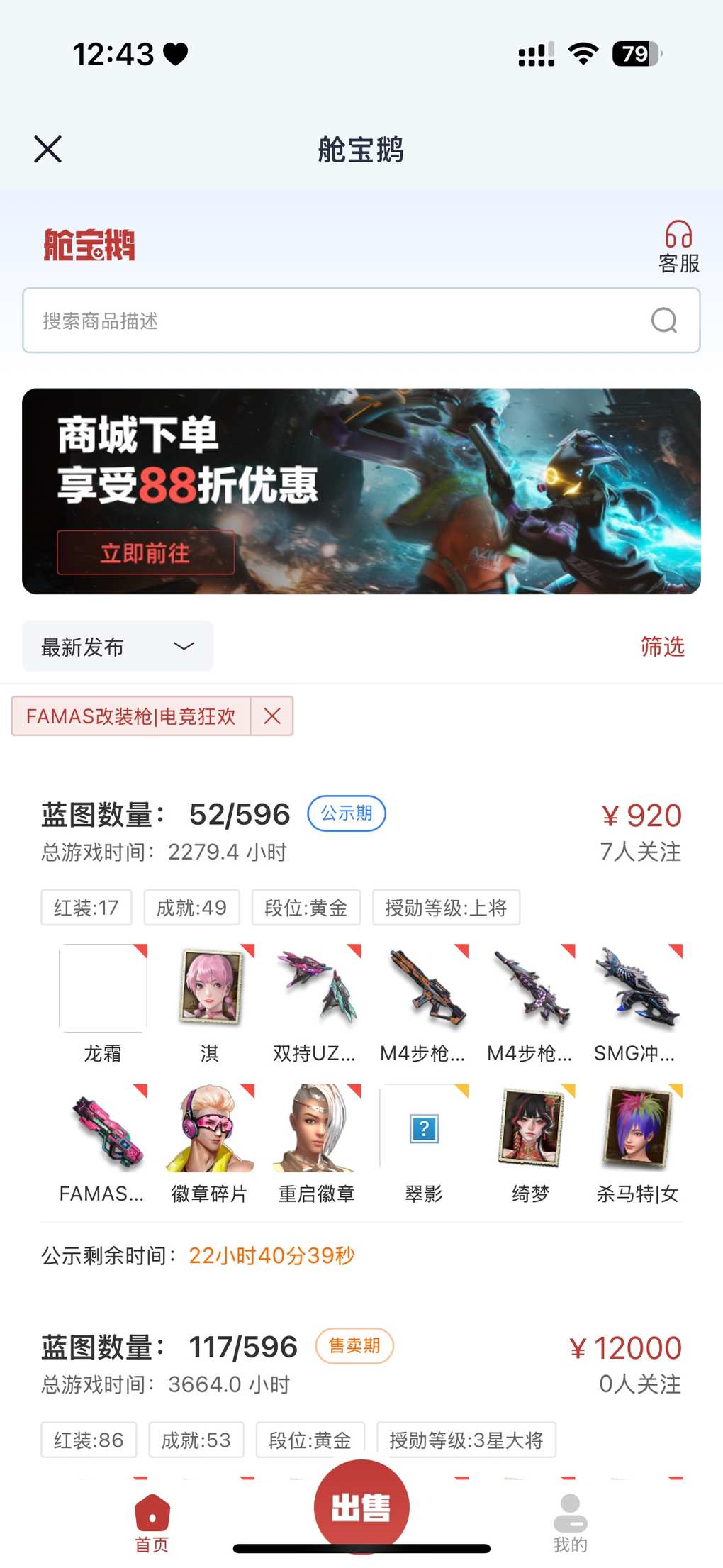Close the 舱宝鹅 page
723x1568 pixels.
(x=48, y=149)
